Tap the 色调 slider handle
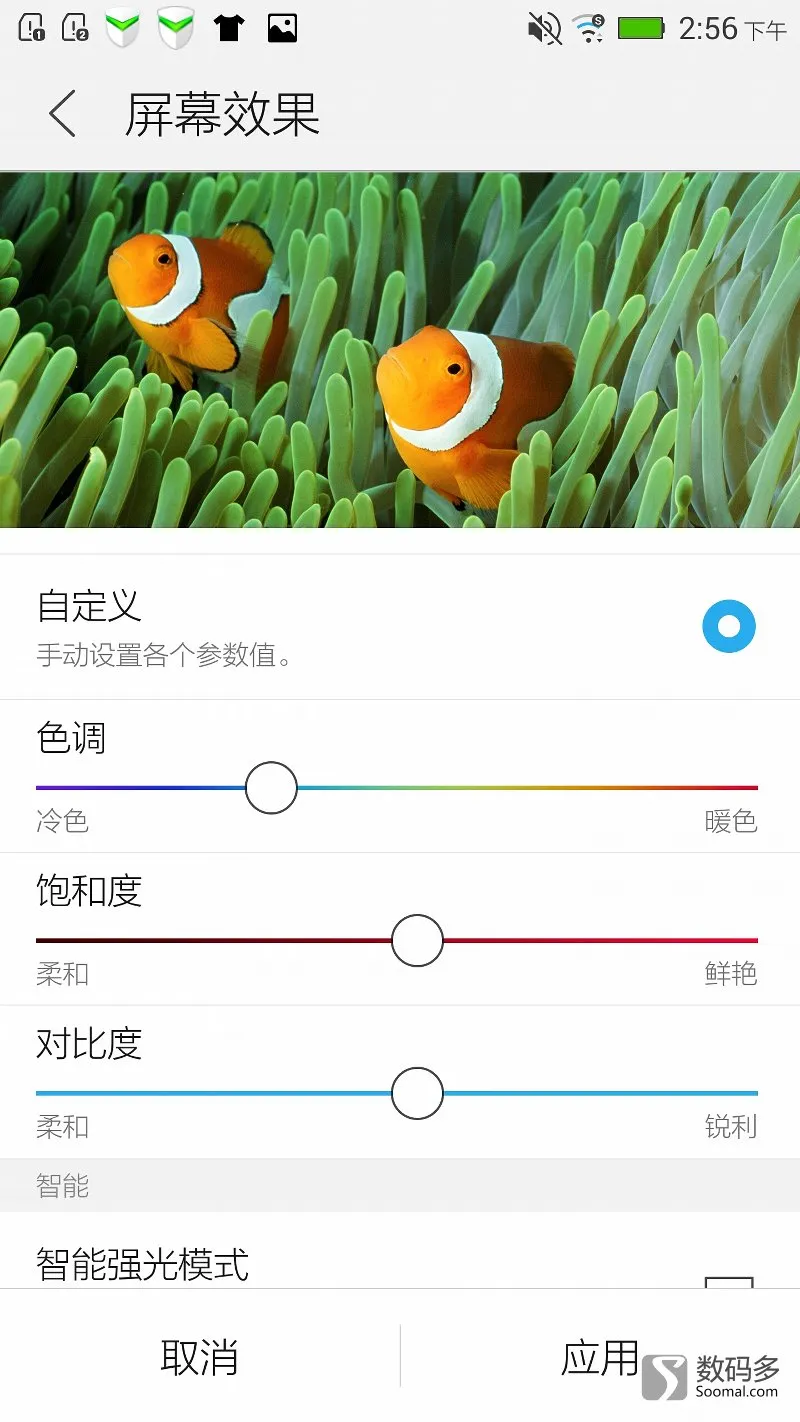The width and height of the screenshot is (800, 1422). pyautogui.click(x=271, y=788)
